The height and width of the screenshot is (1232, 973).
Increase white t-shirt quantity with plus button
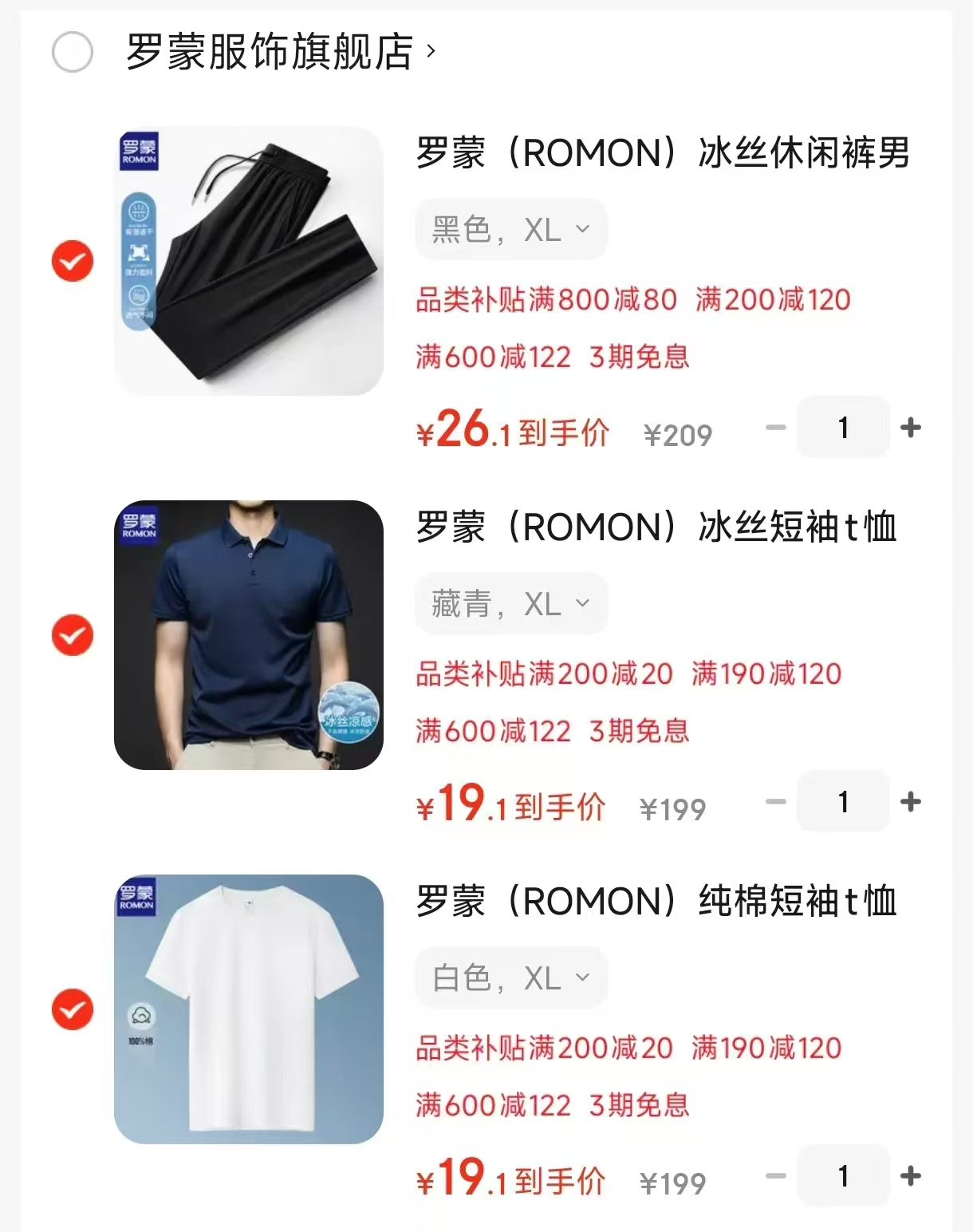(x=909, y=1176)
